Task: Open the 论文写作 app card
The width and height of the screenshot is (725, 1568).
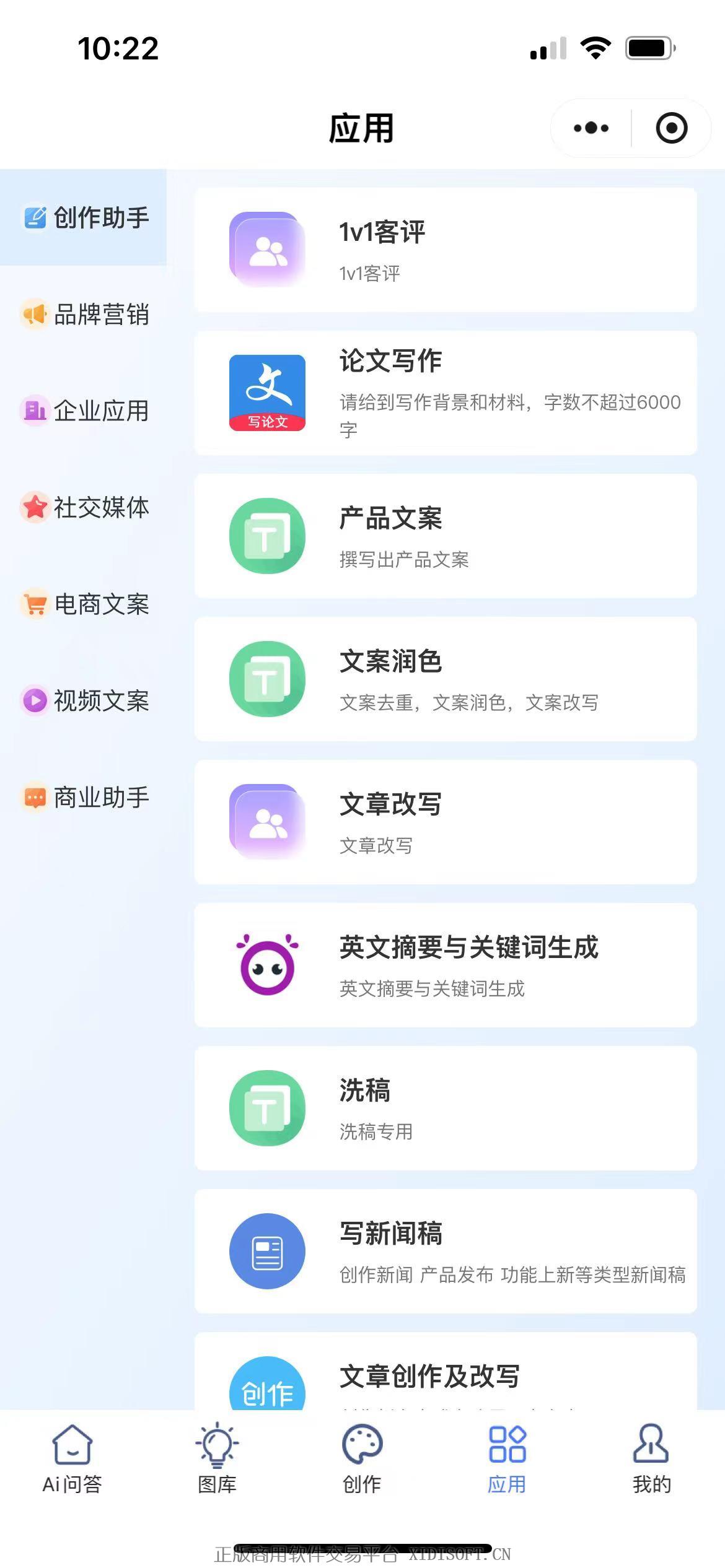Action: point(446,393)
